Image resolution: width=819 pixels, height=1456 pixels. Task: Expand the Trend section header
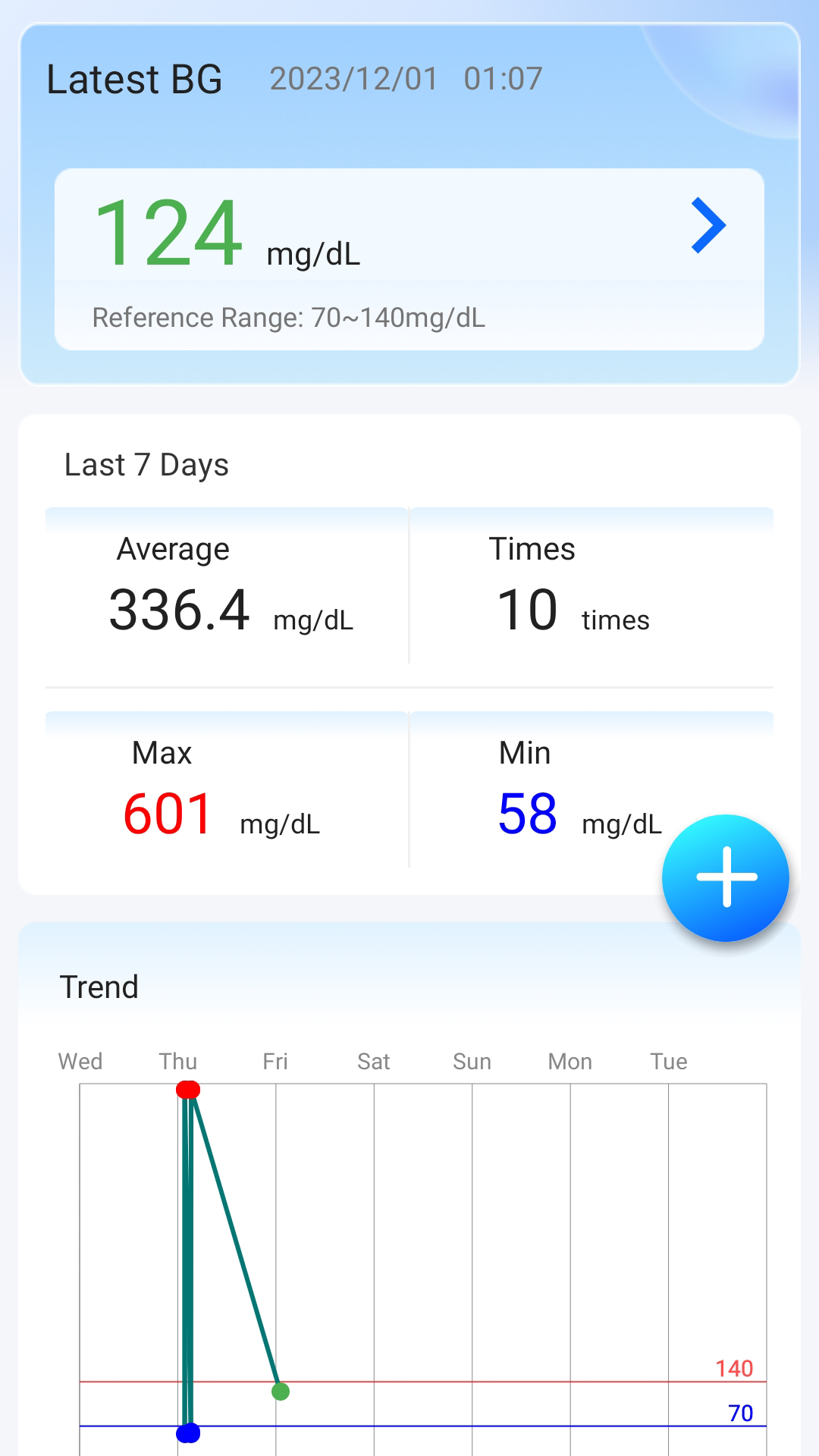click(99, 987)
